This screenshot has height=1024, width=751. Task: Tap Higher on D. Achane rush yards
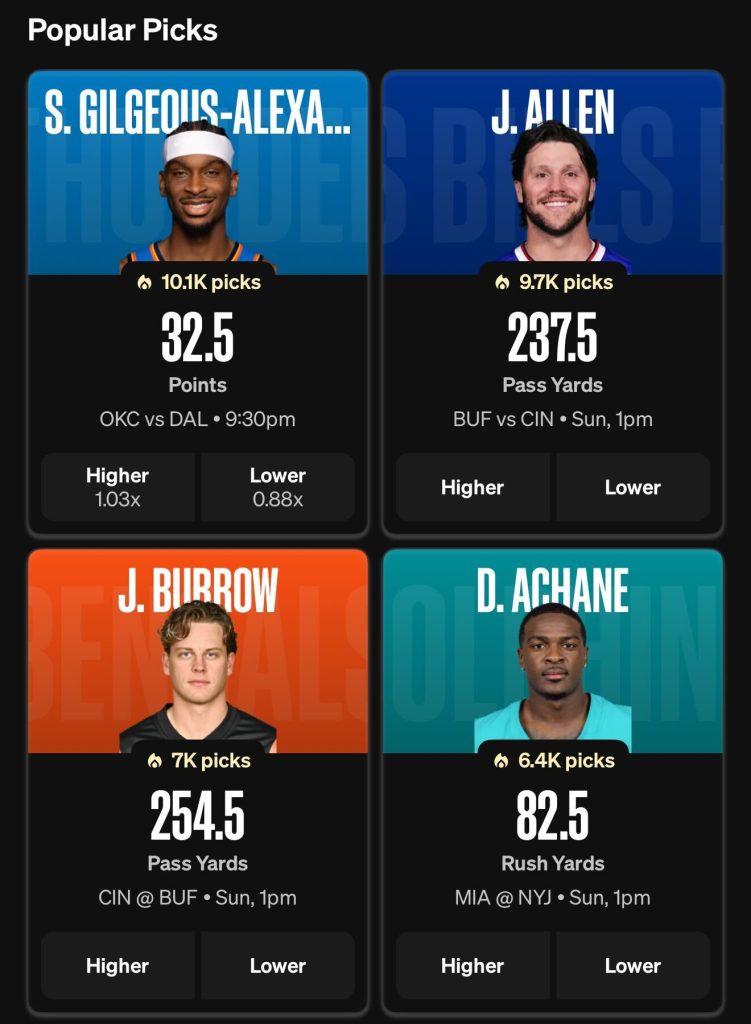pos(472,965)
